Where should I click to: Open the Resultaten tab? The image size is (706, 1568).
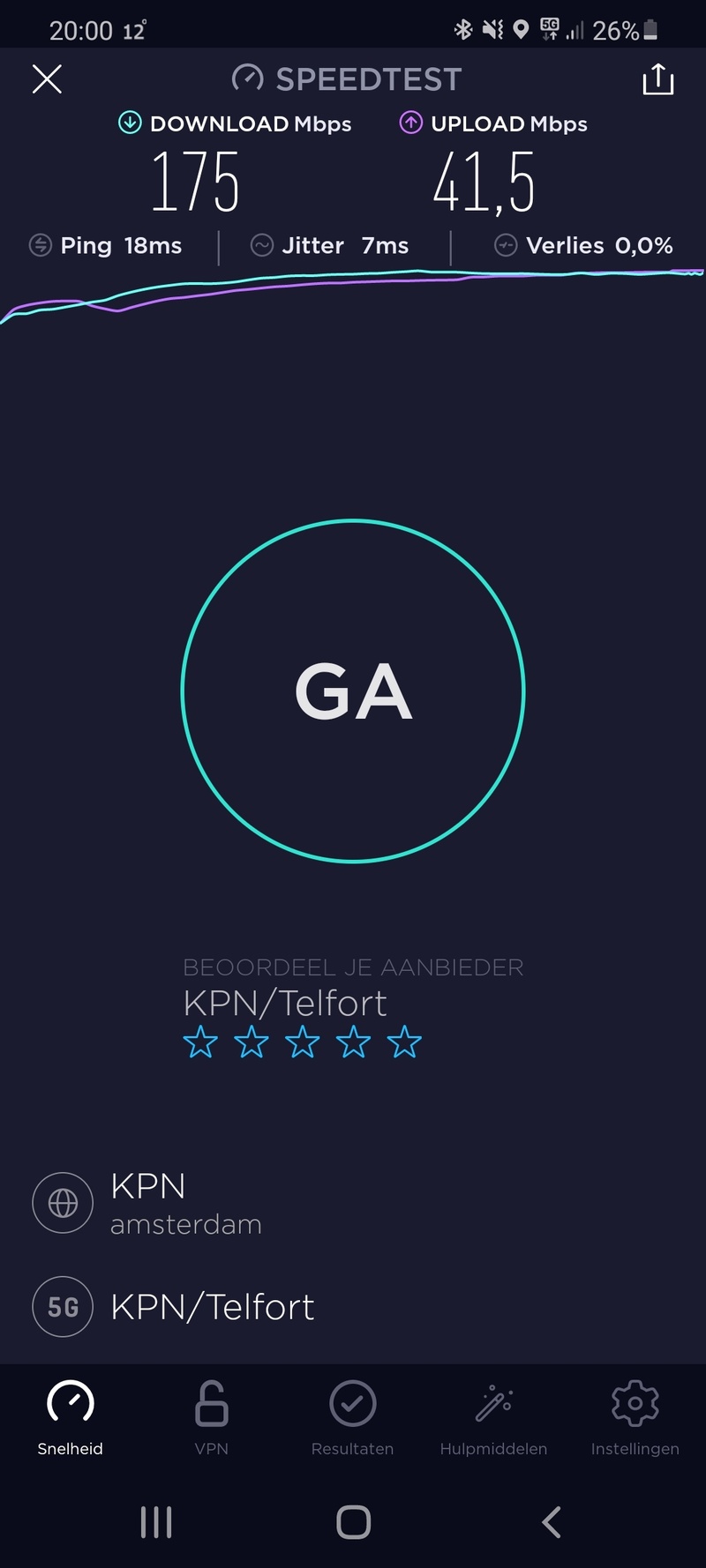353,1416
